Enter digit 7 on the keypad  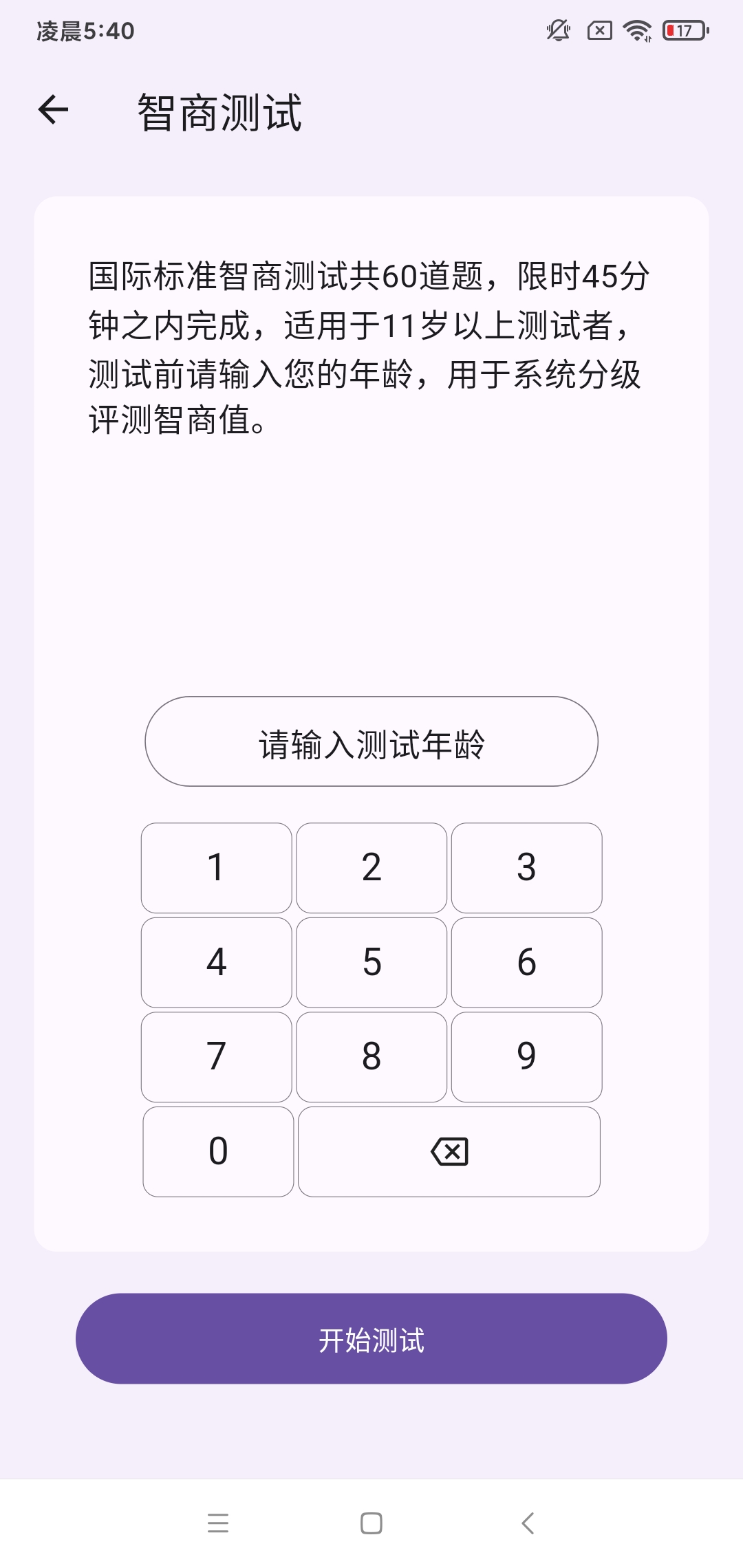(x=217, y=1057)
